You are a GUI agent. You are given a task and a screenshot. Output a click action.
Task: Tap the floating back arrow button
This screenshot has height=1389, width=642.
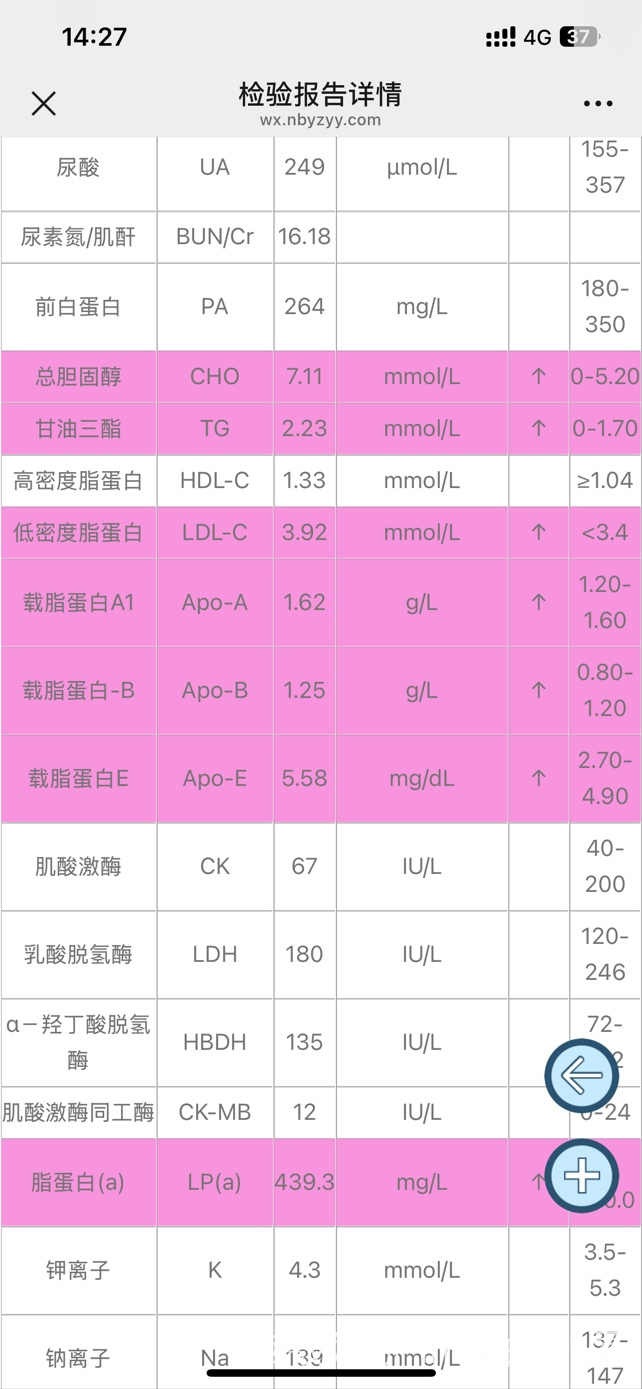click(582, 1076)
